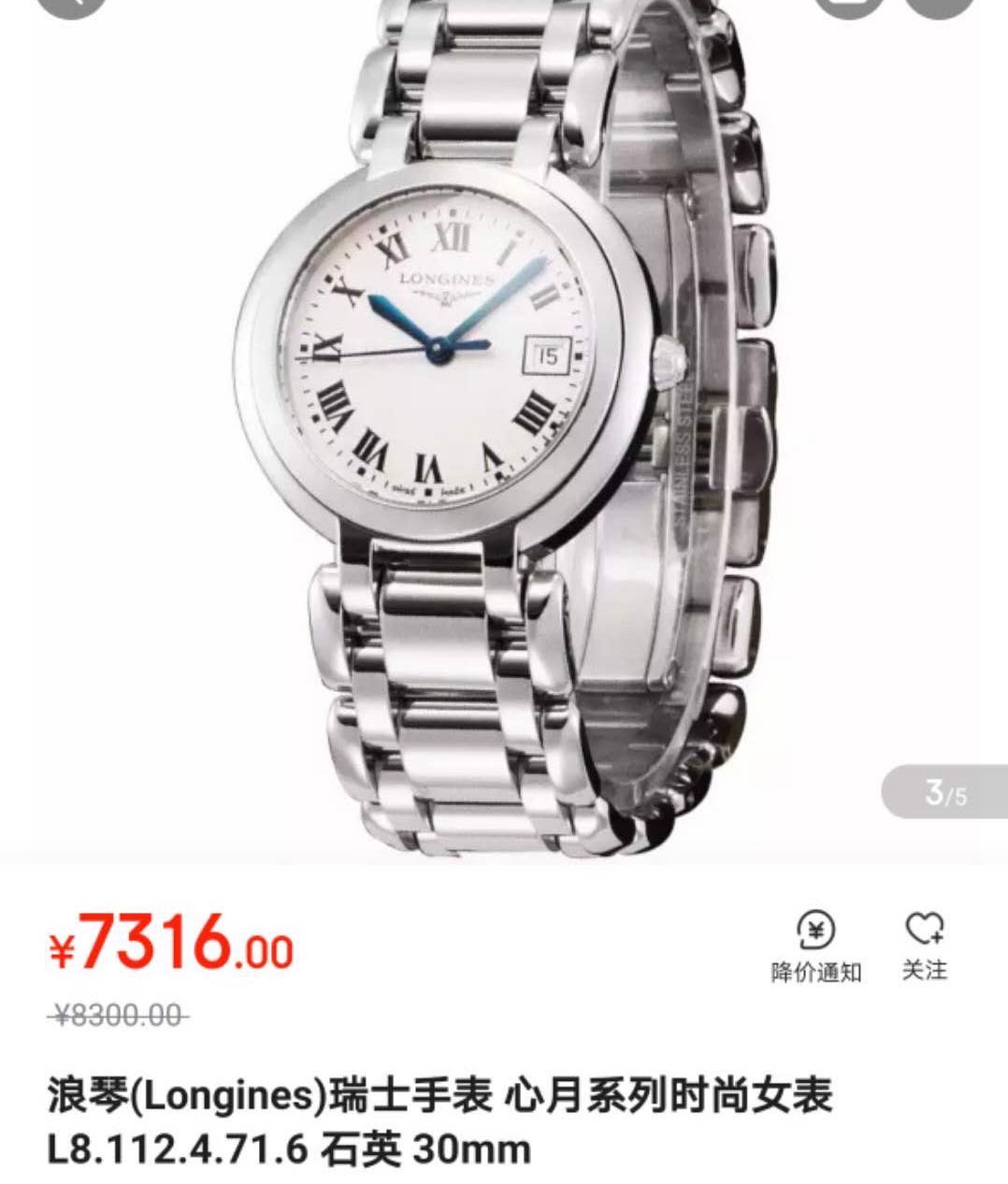
Task: Enable price drop notification (降价通知)
Action: [815, 946]
